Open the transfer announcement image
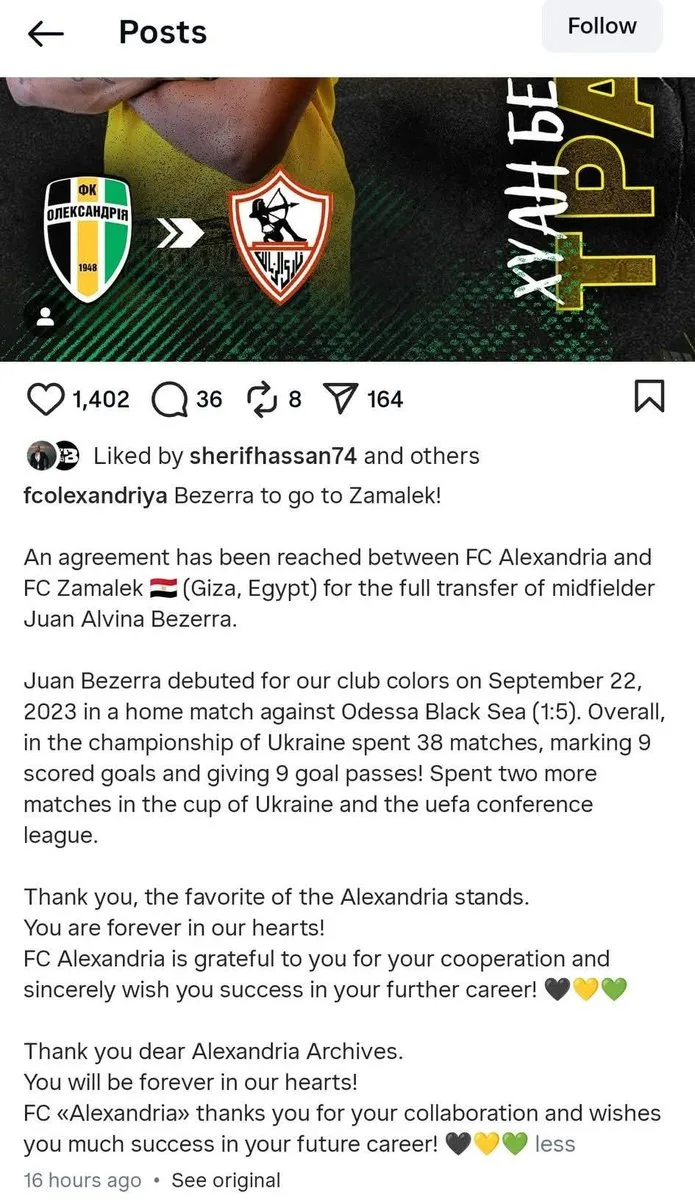 [x=347, y=220]
